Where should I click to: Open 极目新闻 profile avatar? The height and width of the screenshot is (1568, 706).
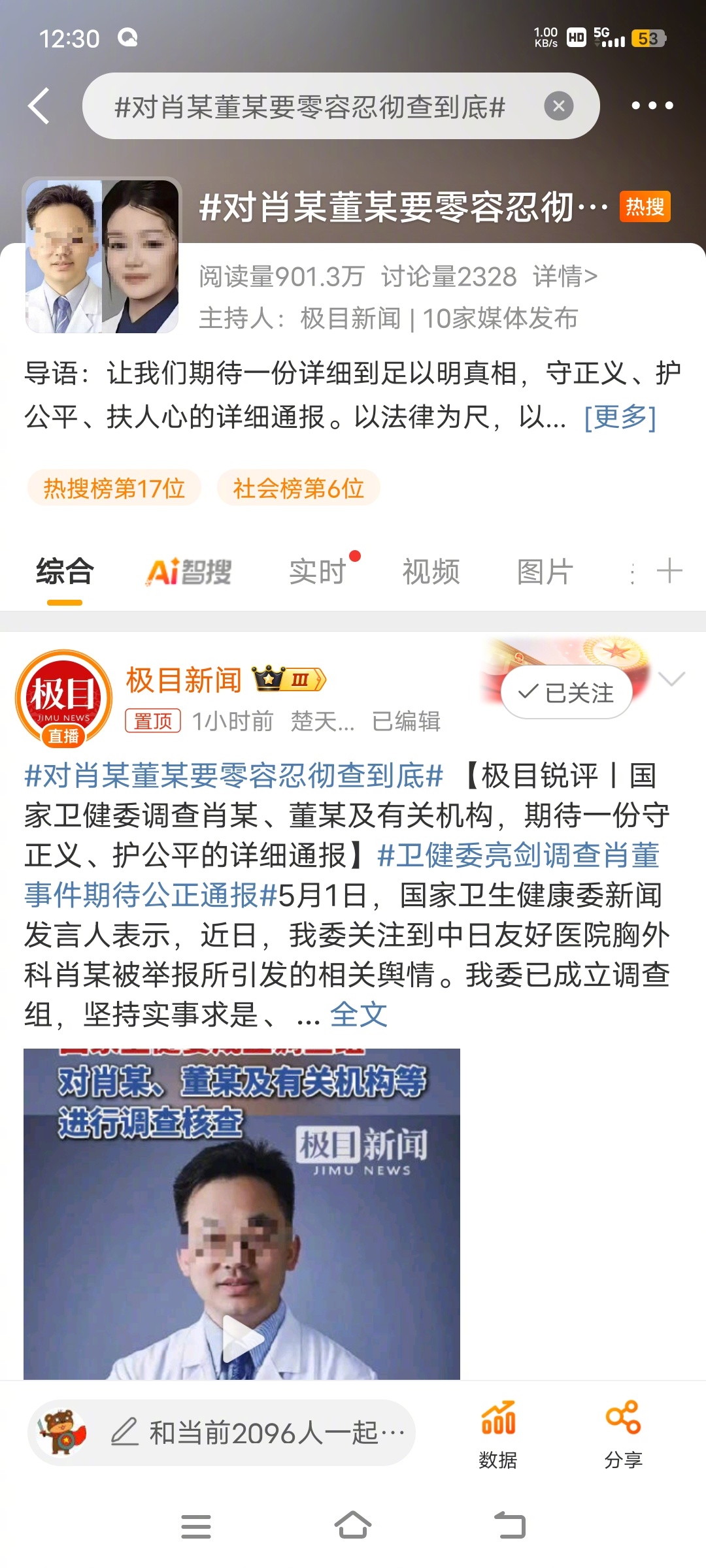click(x=63, y=698)
